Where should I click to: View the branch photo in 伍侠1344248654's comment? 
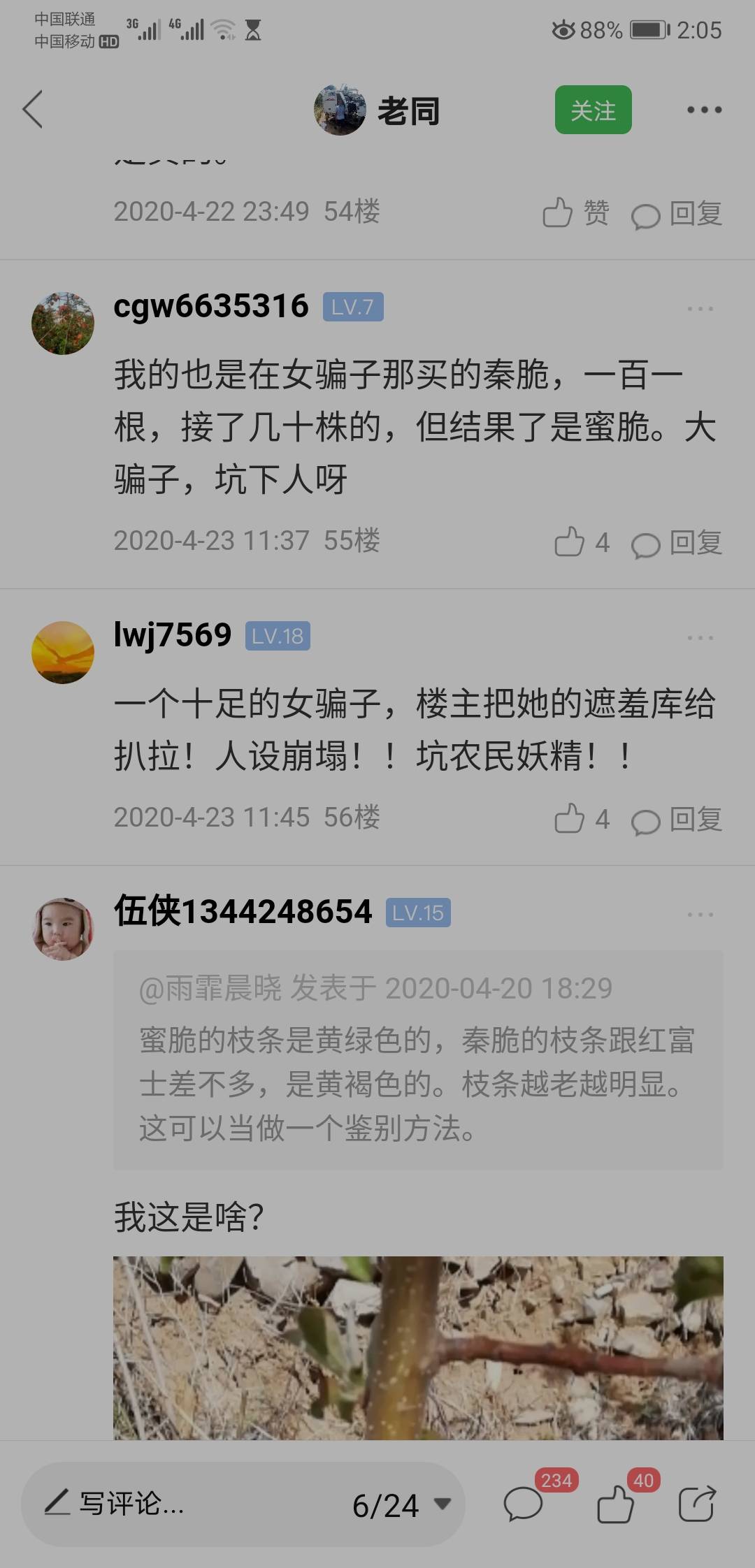point(418,1348)
